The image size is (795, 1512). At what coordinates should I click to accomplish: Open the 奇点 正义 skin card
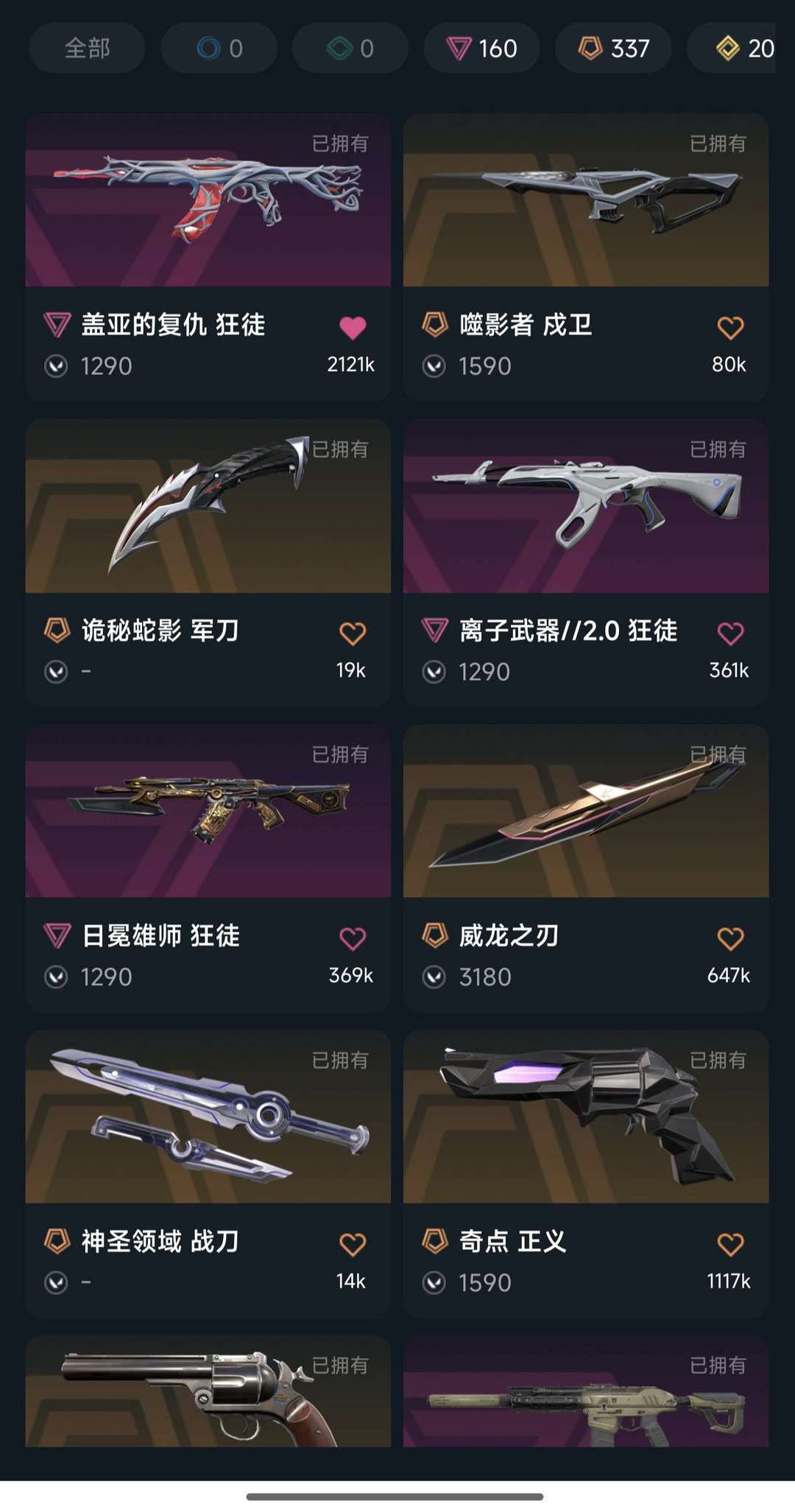coord(586,1174)
